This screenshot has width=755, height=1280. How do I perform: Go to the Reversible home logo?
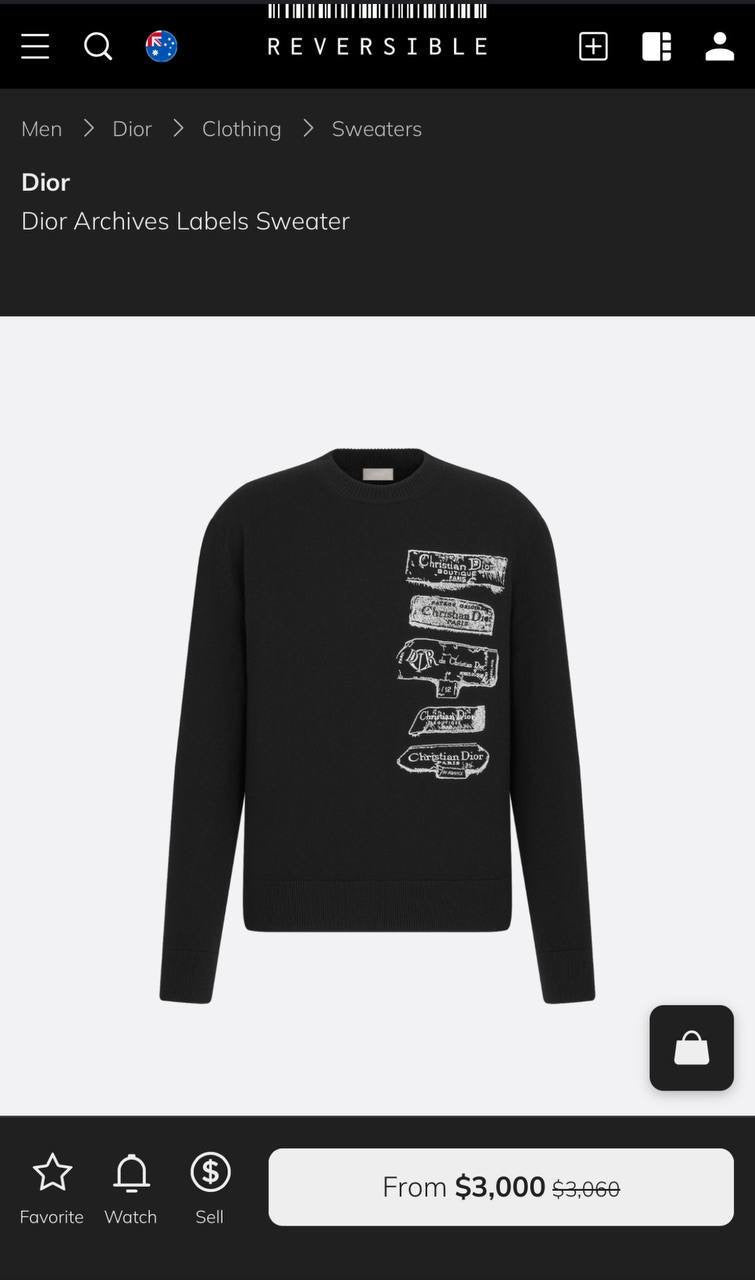tap(377, 46)
